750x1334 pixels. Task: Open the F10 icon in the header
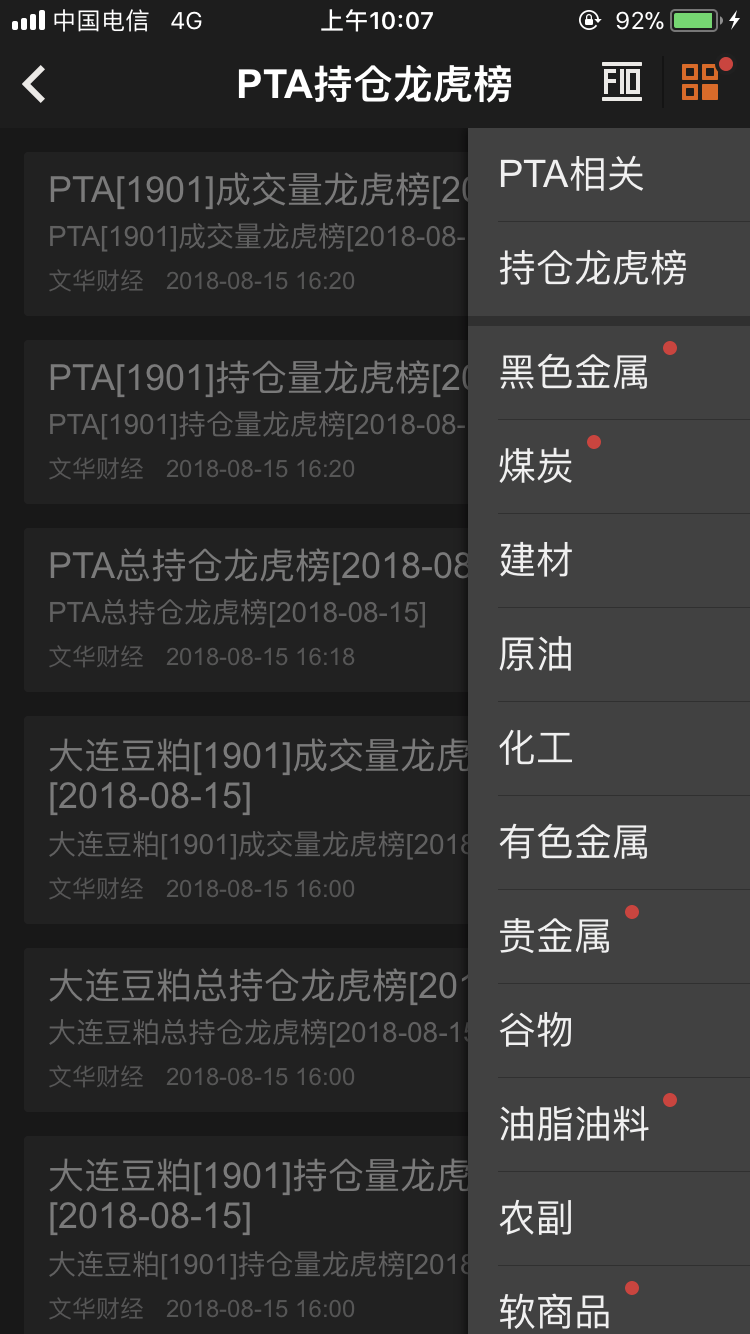click(621, 82)
